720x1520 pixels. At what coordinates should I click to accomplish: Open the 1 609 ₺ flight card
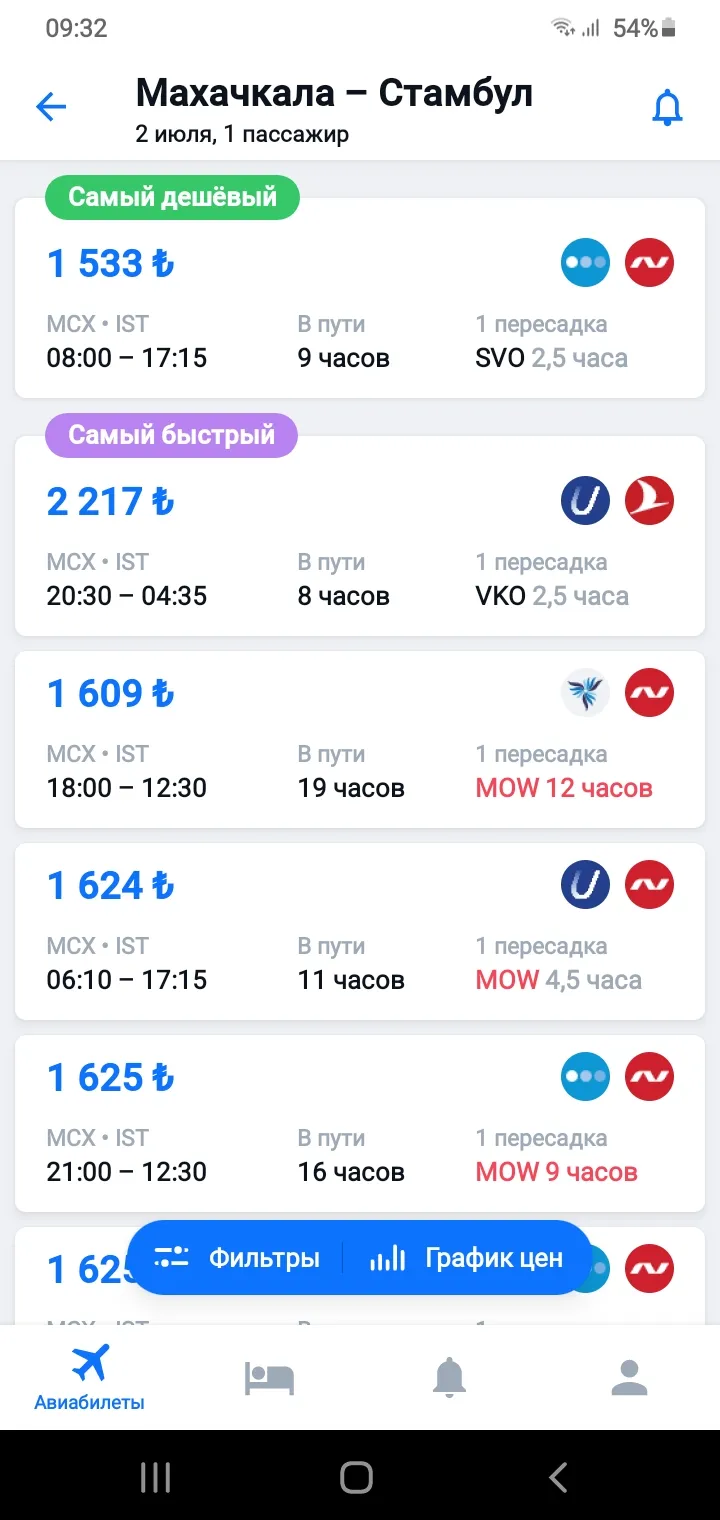[360, 739]
